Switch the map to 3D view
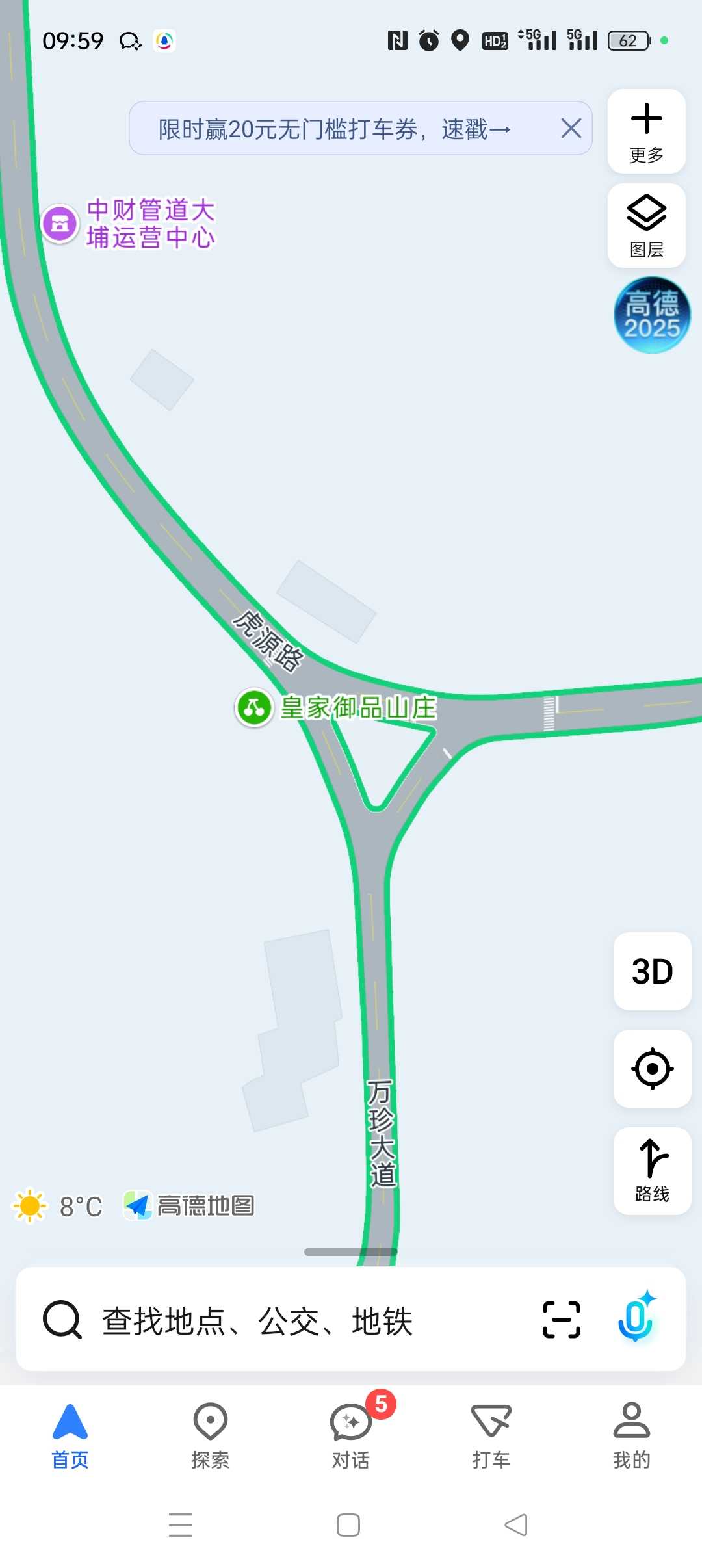This screenshot has height=1568, width=702. pos(652,971)
